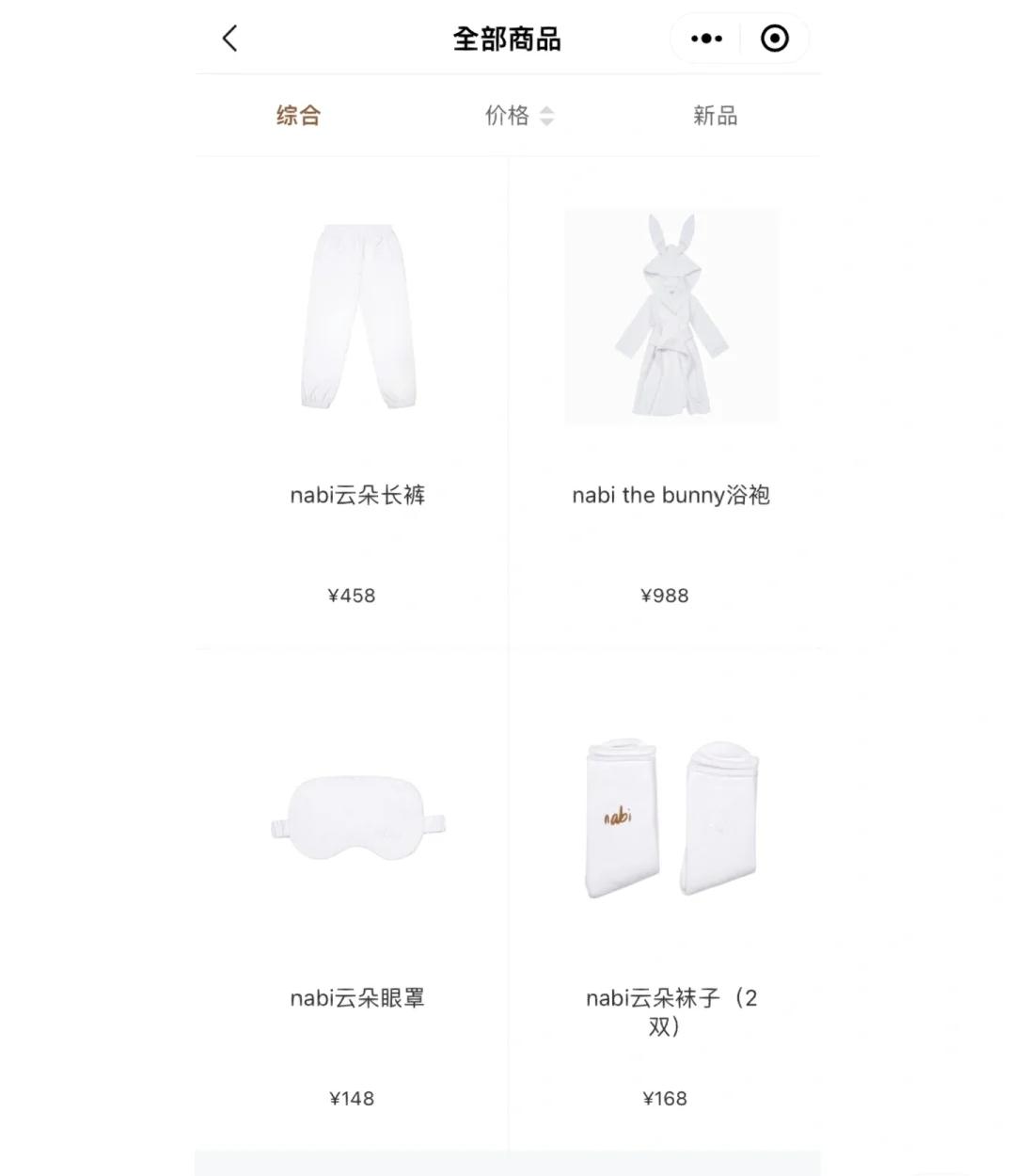This screenshot has height=1176, width=1010.
Task: Expand the 价格 sort options
Action: tap(518, 115)
